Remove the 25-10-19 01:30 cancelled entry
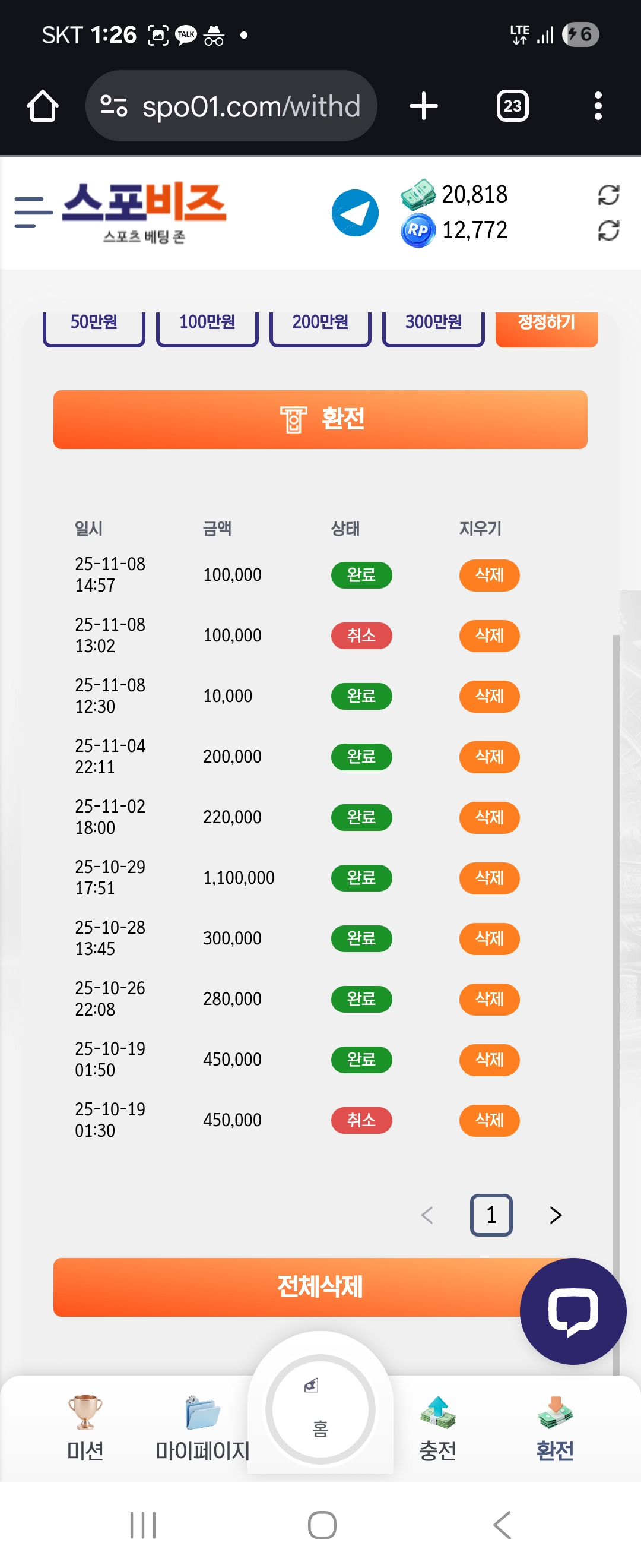Screen dimensions: 641x1568 coord(489,1120)
